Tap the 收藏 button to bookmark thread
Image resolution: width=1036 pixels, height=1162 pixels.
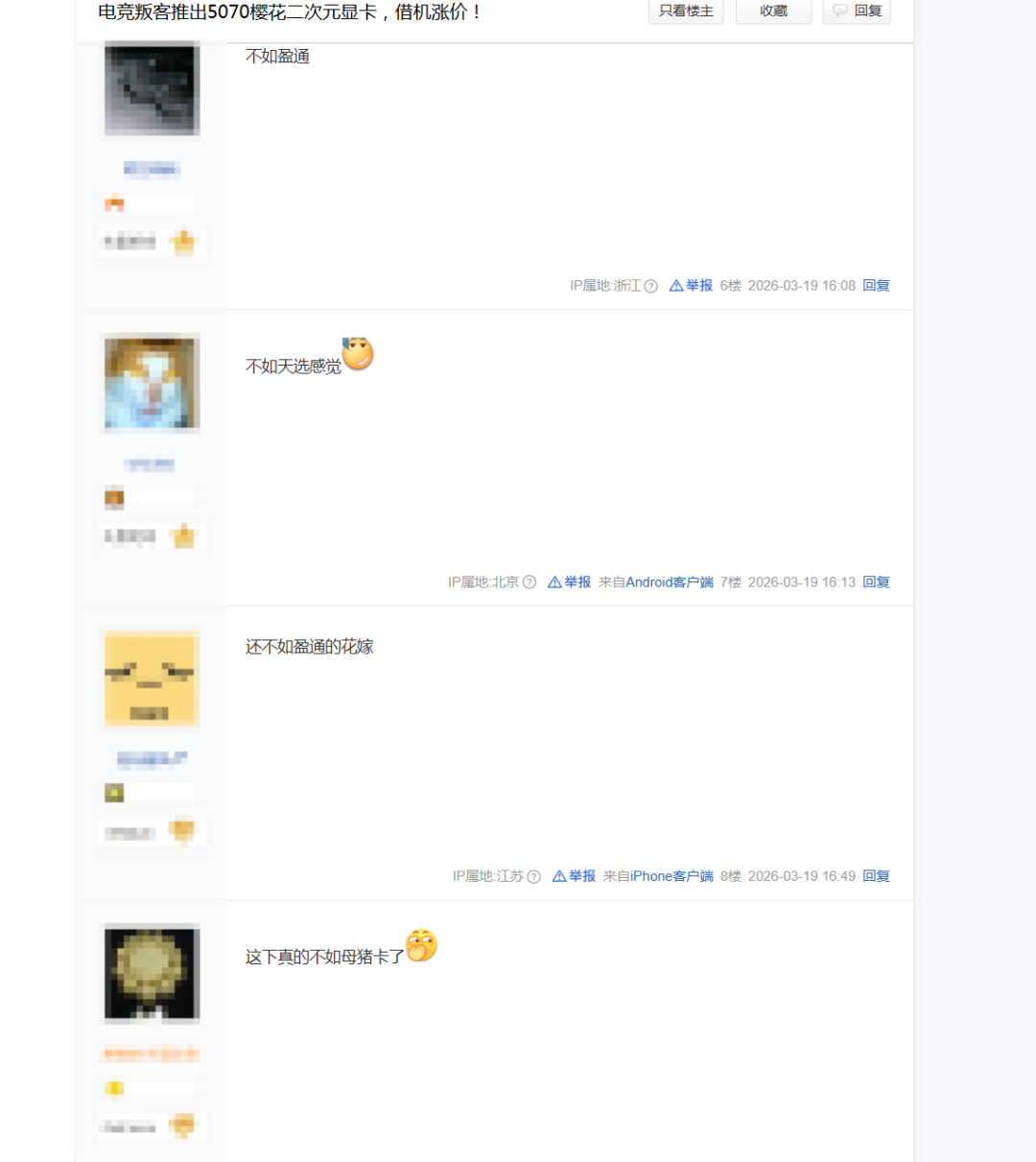tap(773, 11)
